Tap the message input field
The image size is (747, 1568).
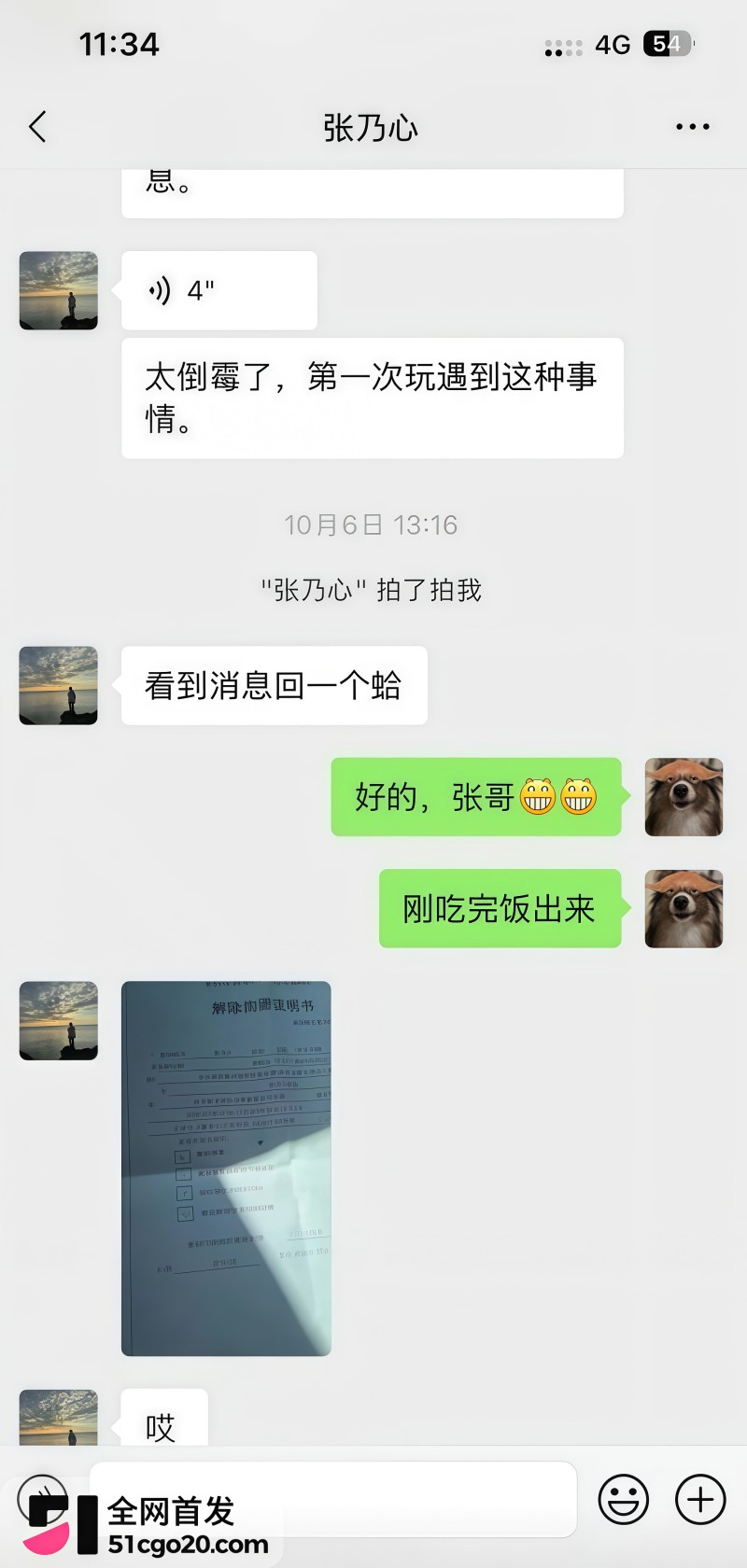click(x=332, y=1499)
